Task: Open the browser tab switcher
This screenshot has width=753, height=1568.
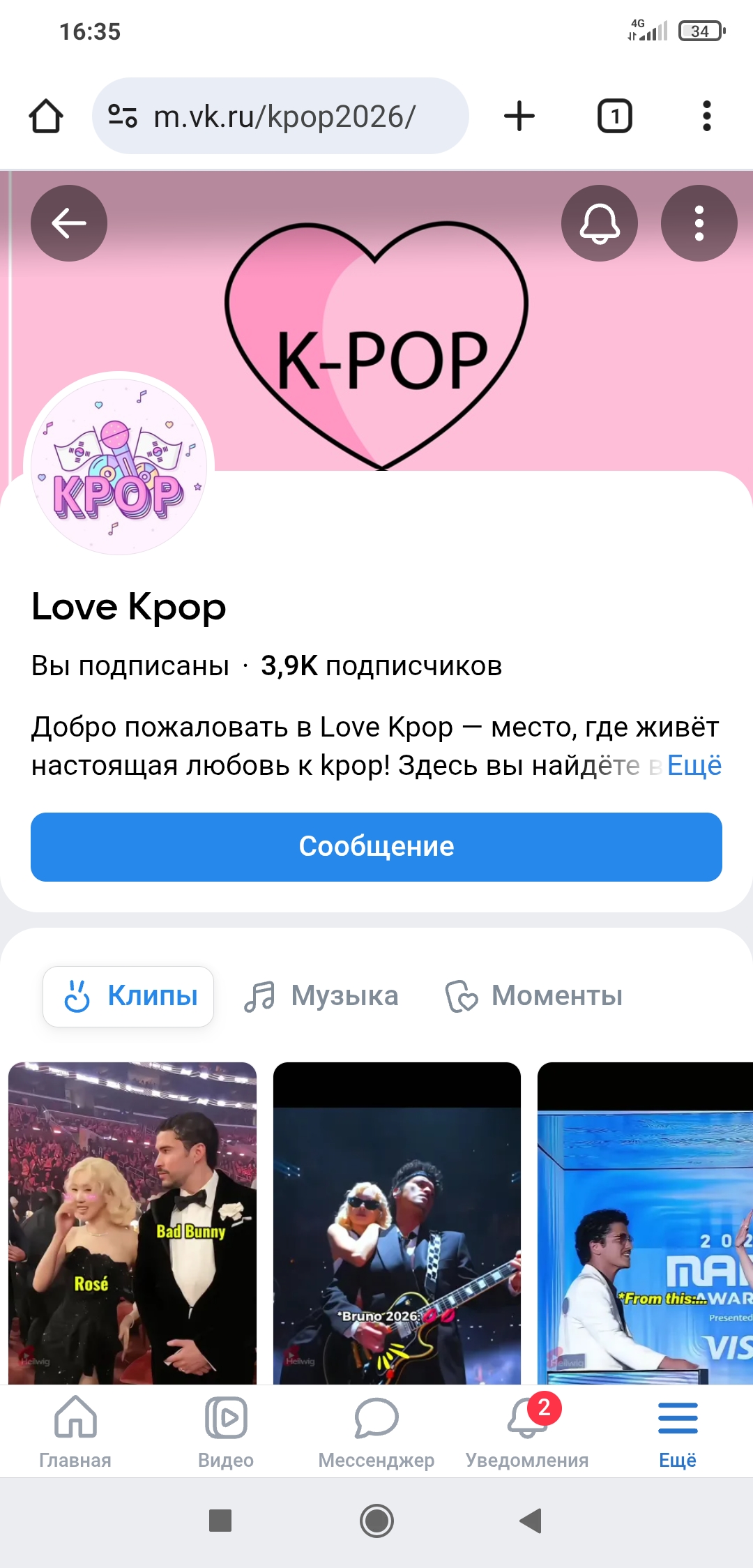Action: tap(614, 116)
